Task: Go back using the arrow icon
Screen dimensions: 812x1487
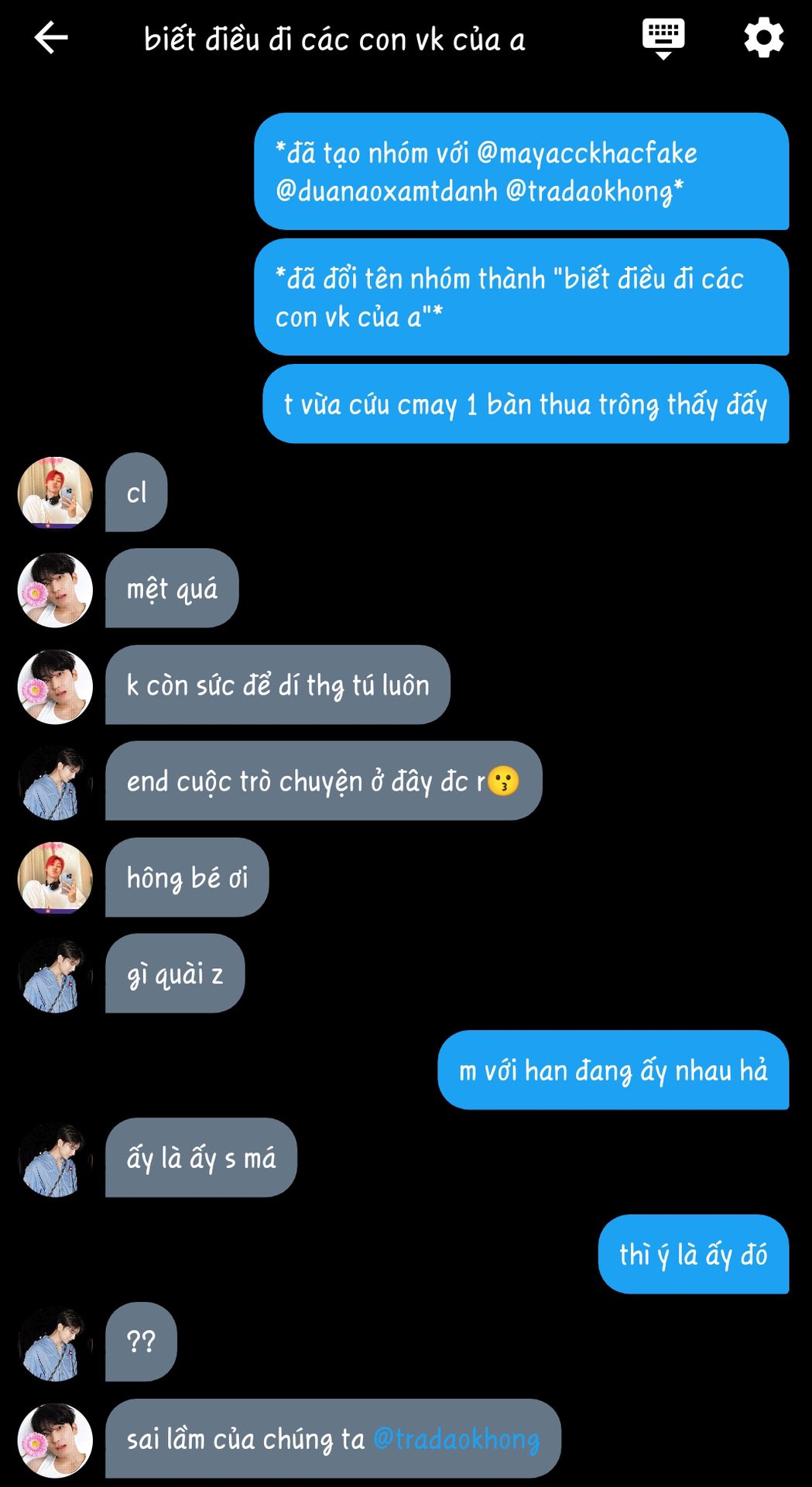Action: point(51,38)
